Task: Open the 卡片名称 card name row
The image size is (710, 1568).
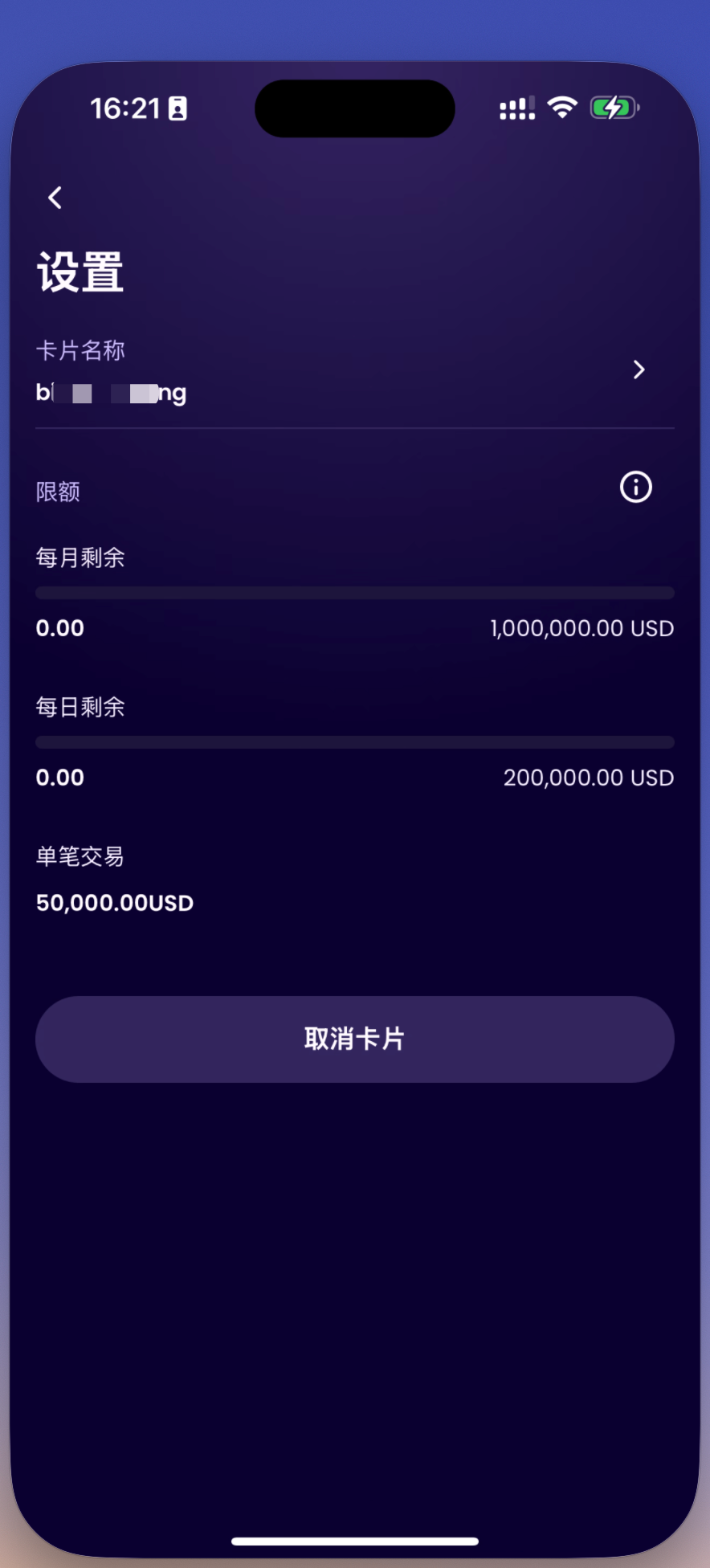Action: click(353, 371)
